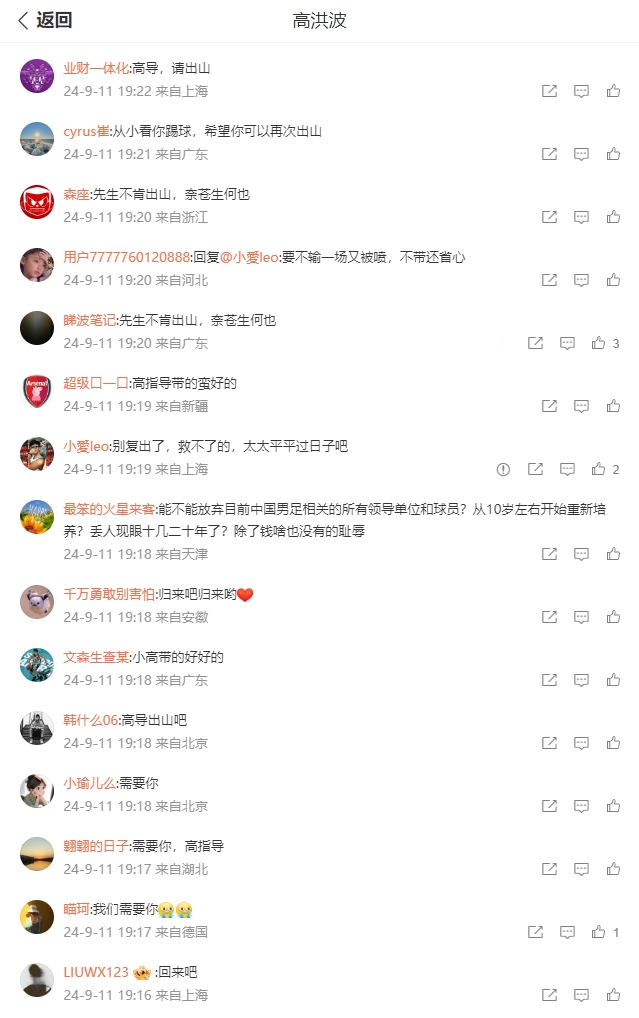
Task: Like 瞄珂's comment
Action: [x=599, y=932]
